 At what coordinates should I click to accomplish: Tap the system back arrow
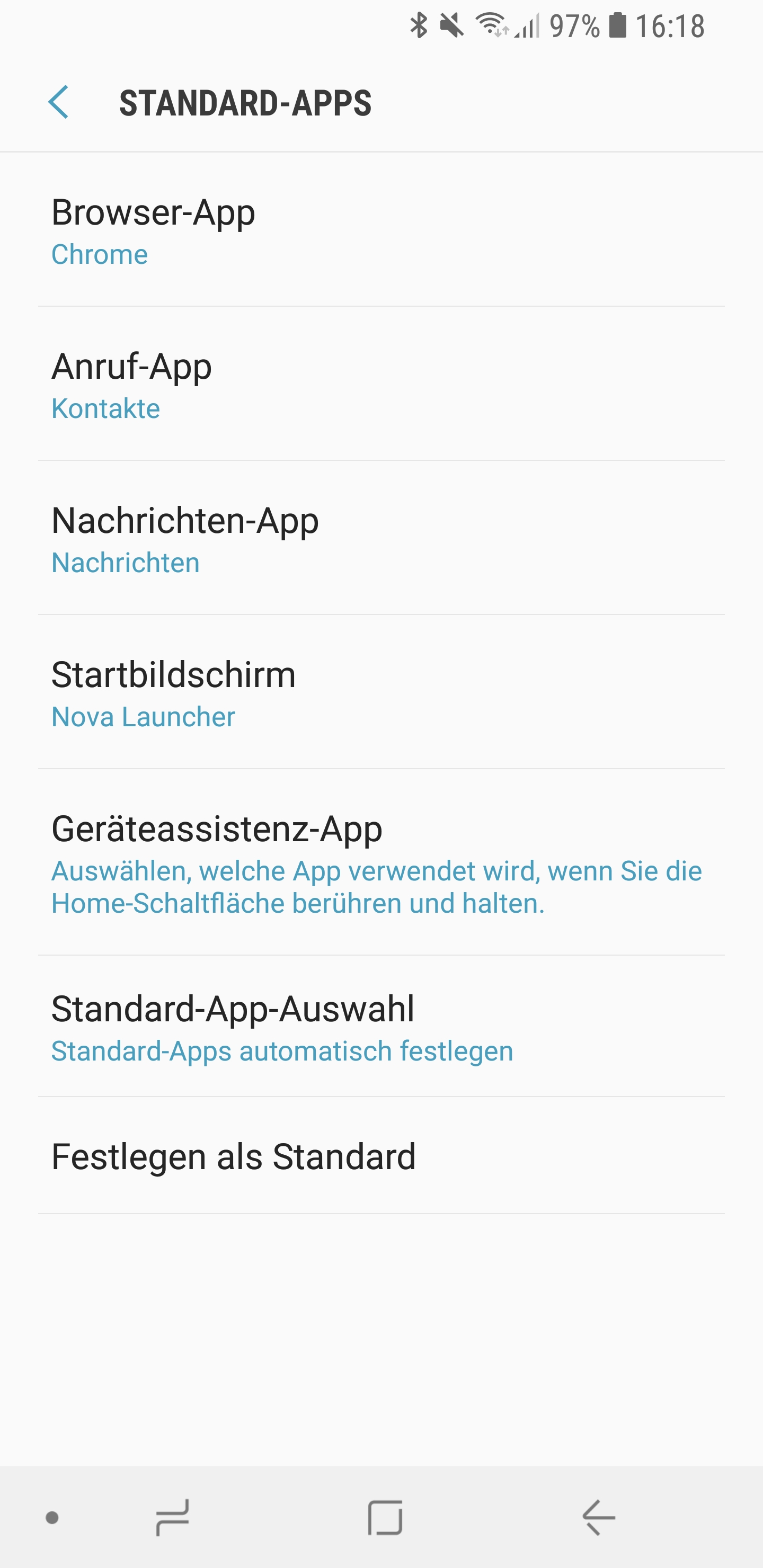coord(599,1517)
